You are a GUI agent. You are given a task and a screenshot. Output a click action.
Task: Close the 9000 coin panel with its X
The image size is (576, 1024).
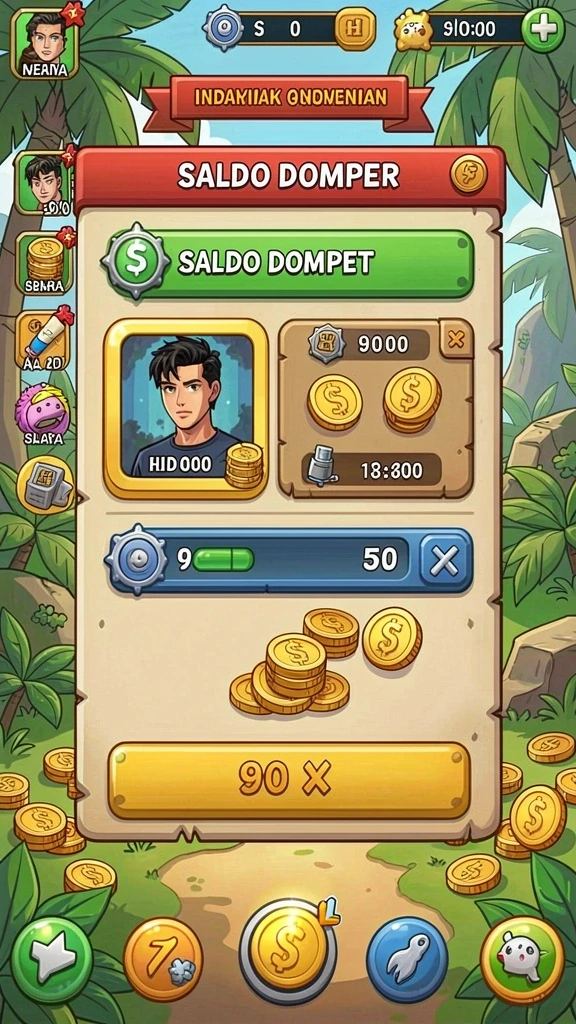click(456, 339)
